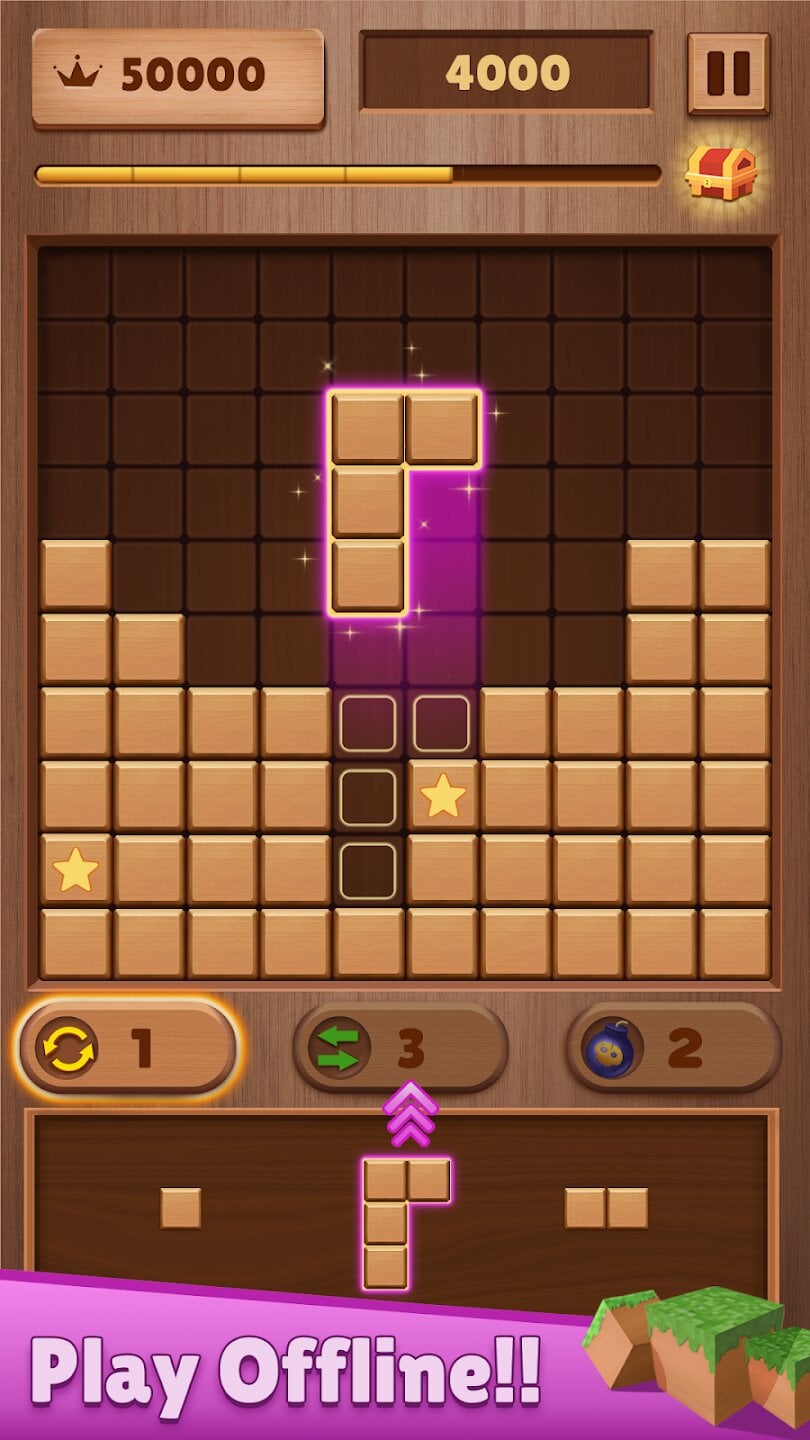Select the single block piece in tray
This screenshot has height=1440, width=810.
tap(181, 1208)
